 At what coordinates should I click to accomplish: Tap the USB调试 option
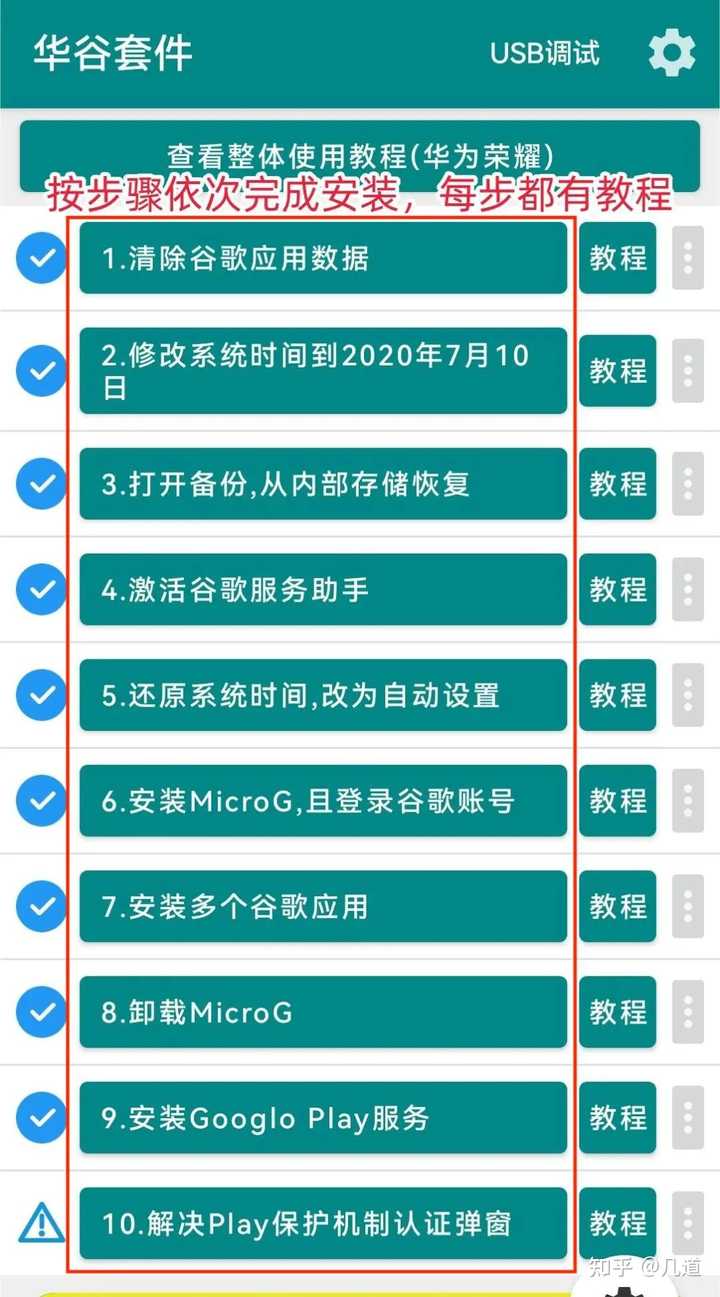point(544,53)
